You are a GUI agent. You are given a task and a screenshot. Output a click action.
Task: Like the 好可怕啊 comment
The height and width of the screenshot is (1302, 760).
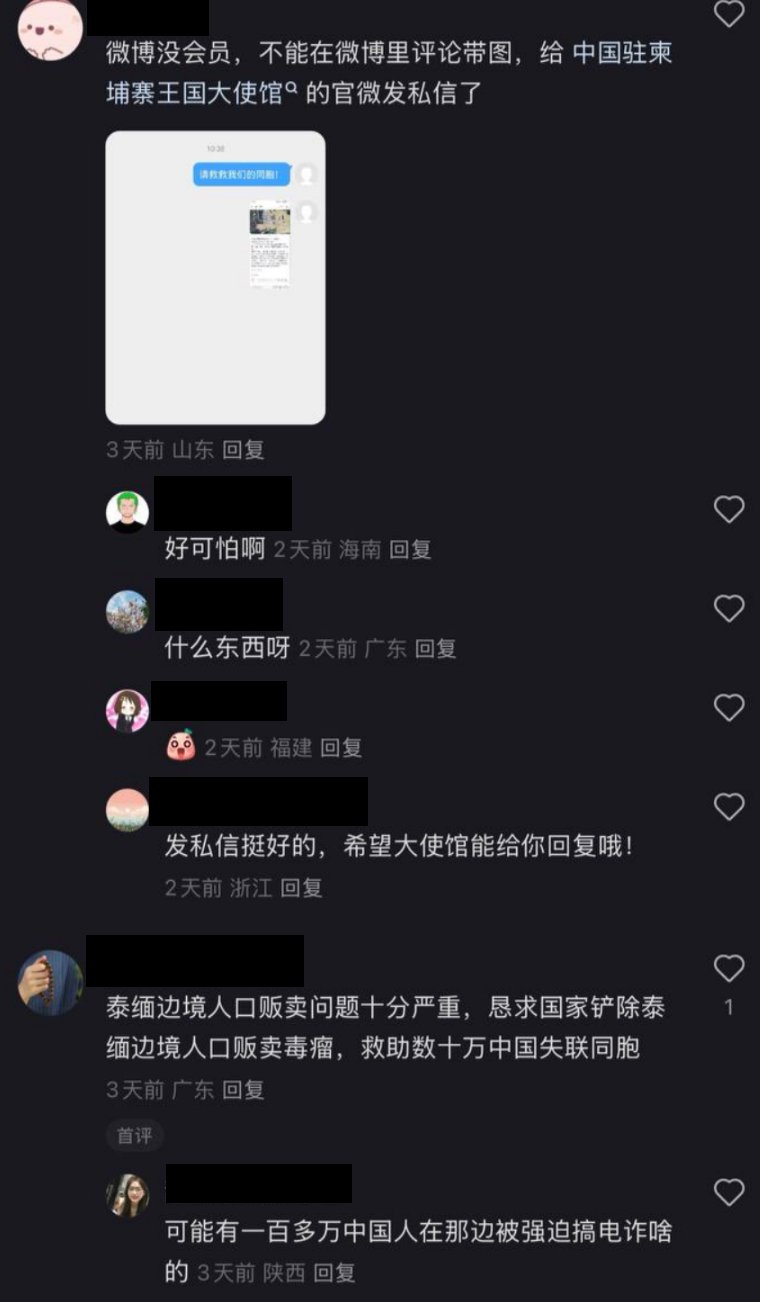pyautogui.click(x=729, y=509)
